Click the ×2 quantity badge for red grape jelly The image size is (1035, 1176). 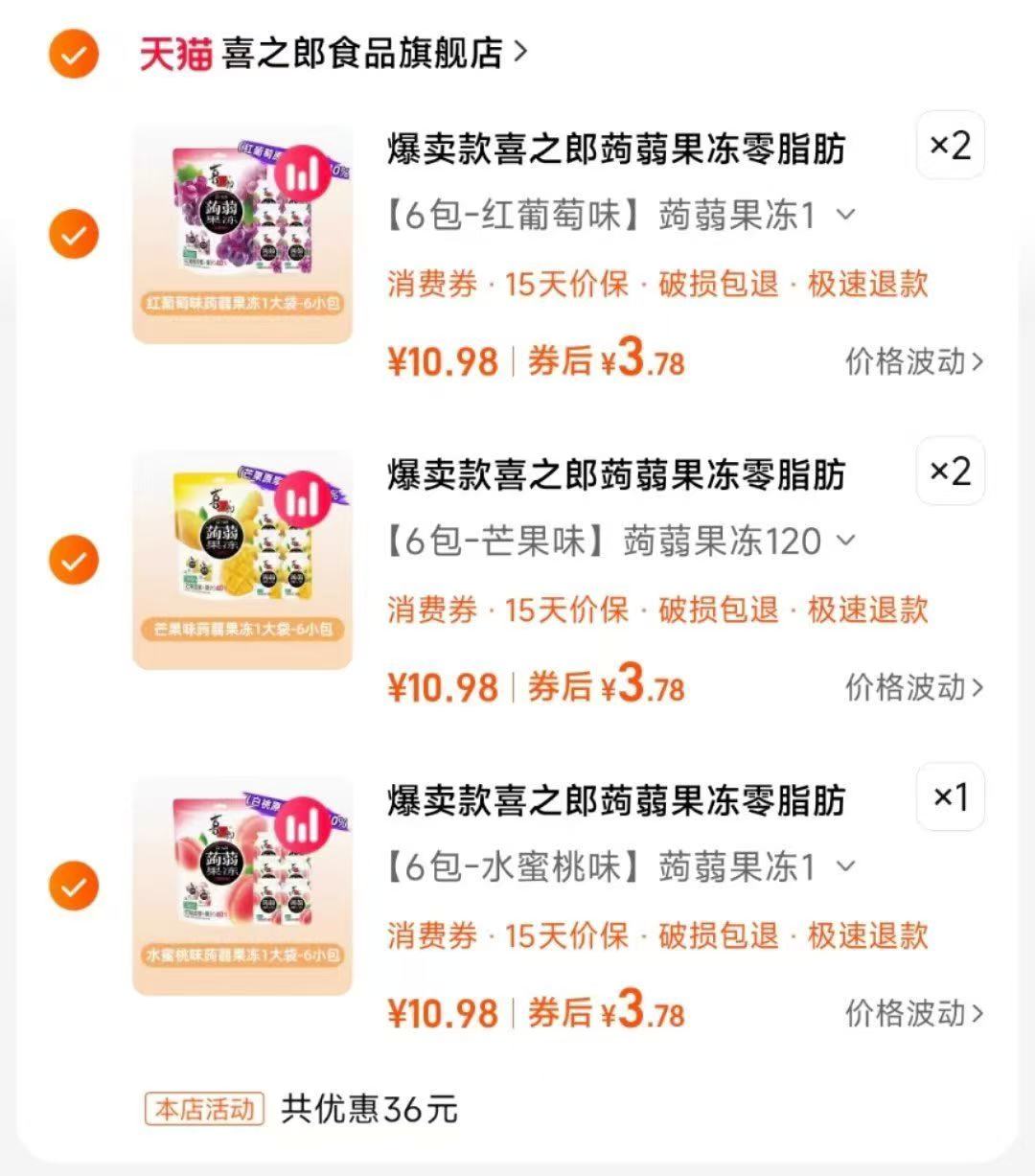pyautogui.click(x=950, y=146)
